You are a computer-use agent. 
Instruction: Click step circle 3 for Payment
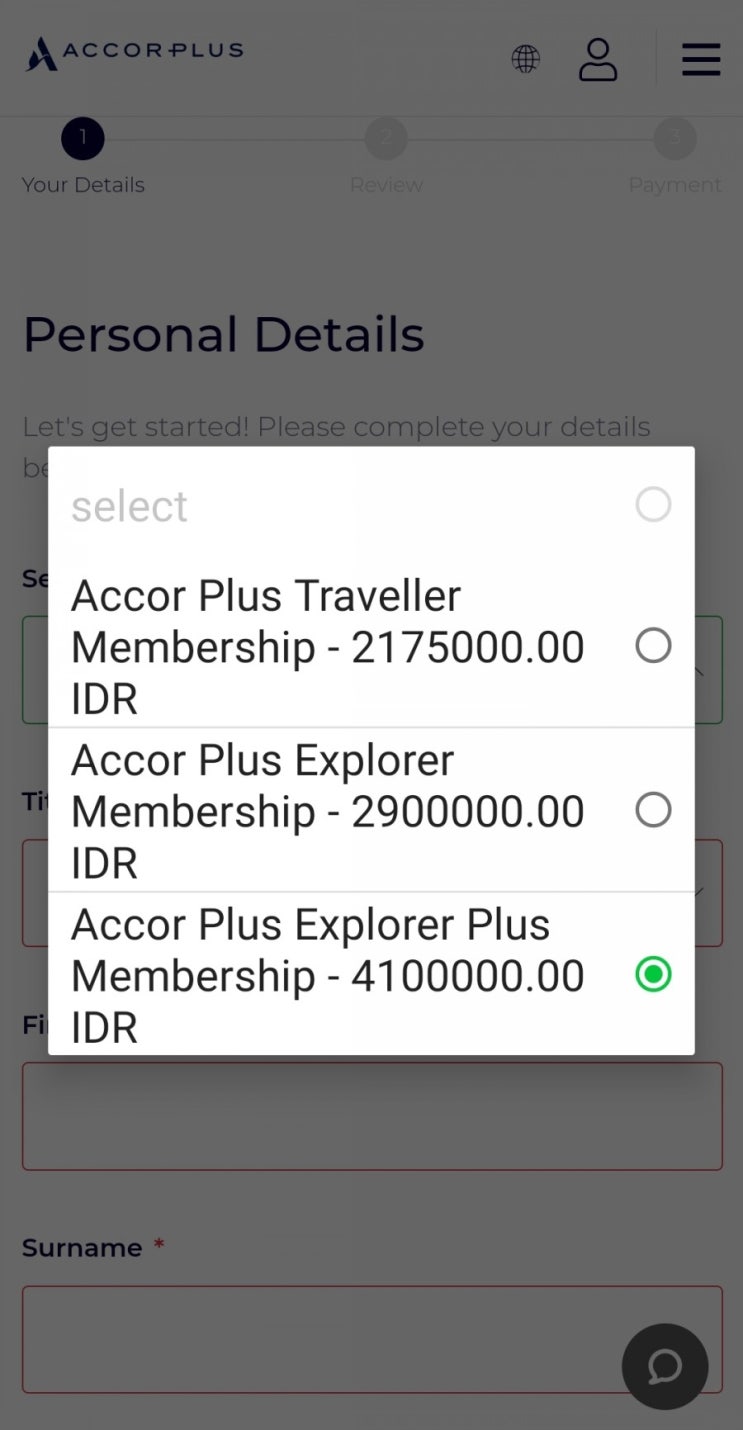[674, 138]
